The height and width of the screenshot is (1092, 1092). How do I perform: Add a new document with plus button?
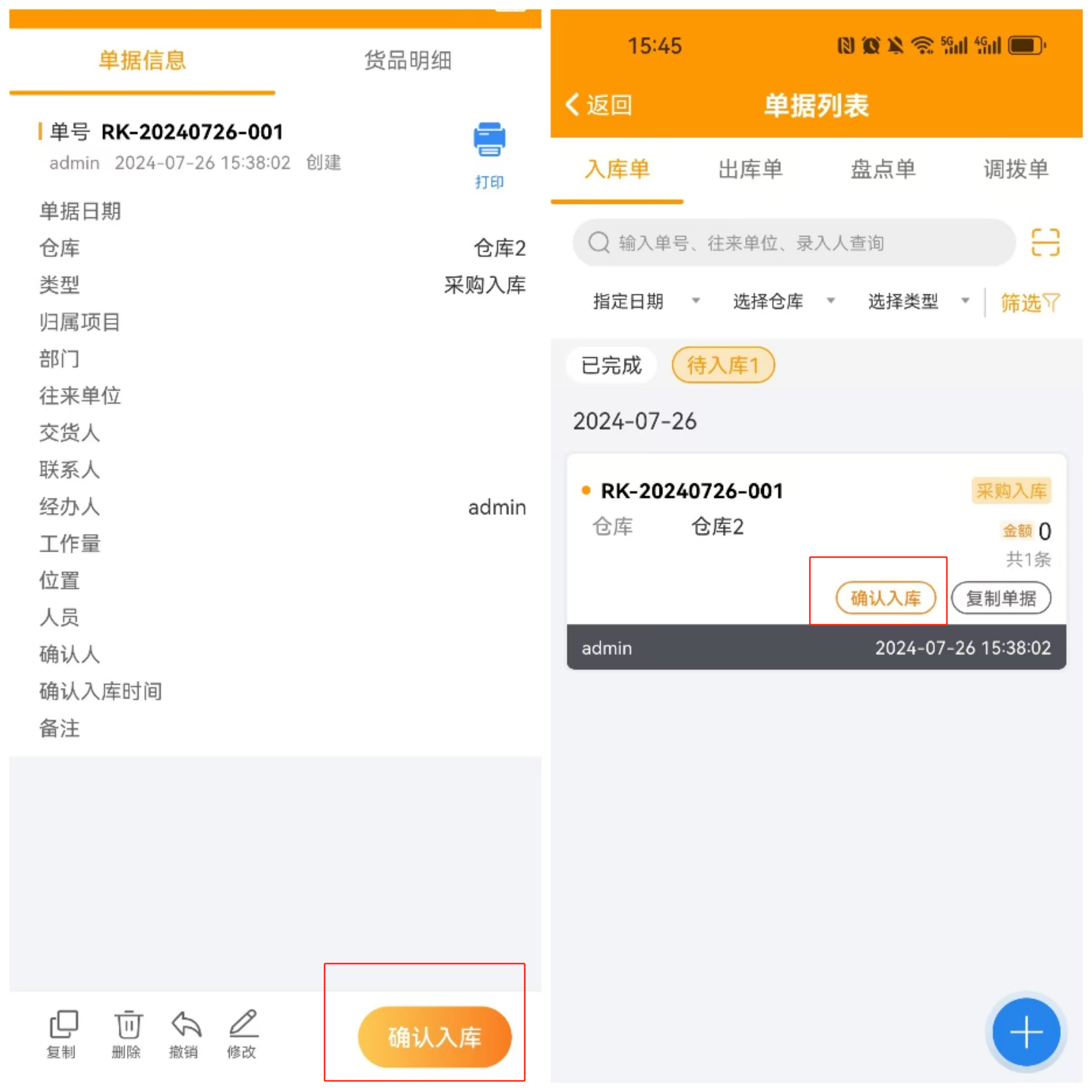1026,1032
